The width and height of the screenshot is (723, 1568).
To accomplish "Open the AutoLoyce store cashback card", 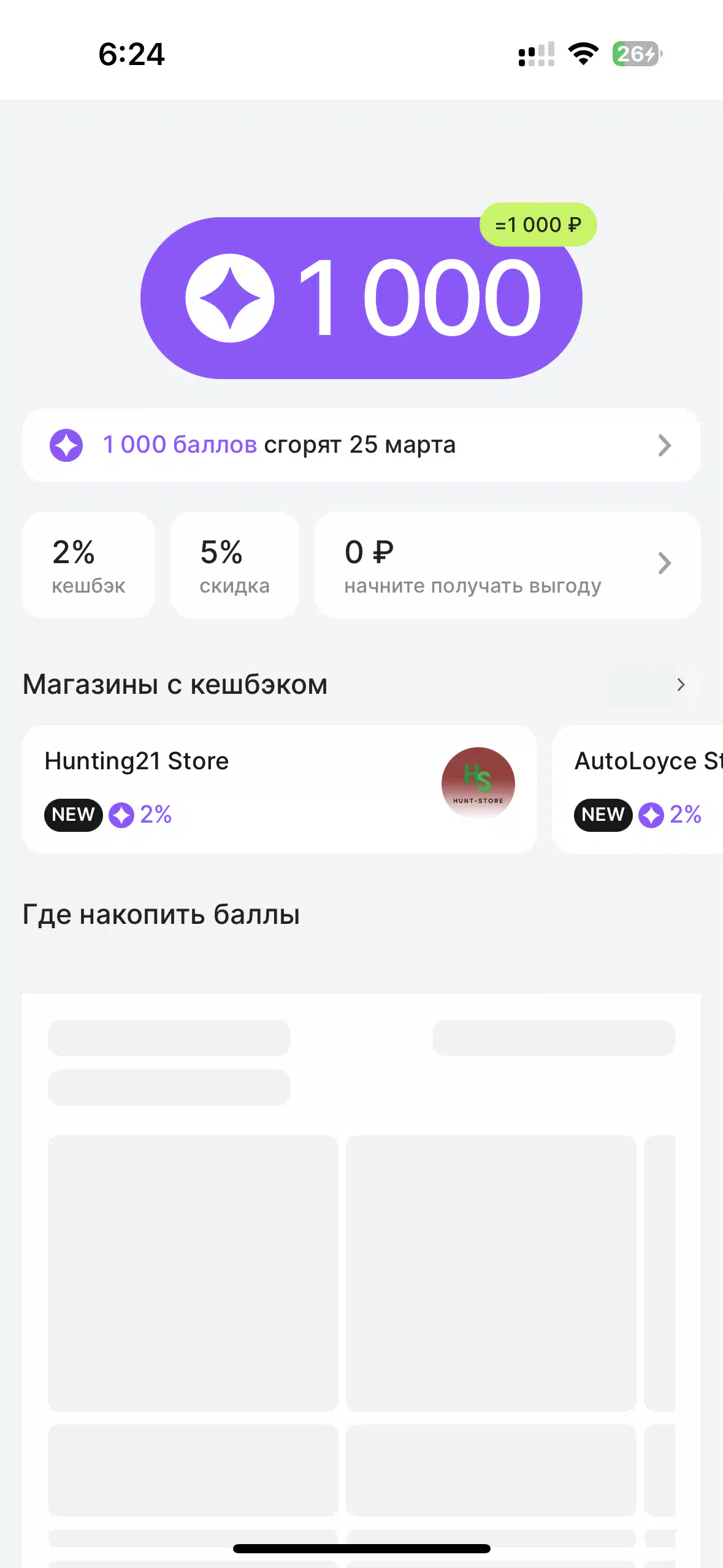I will (x=638, y=790).
